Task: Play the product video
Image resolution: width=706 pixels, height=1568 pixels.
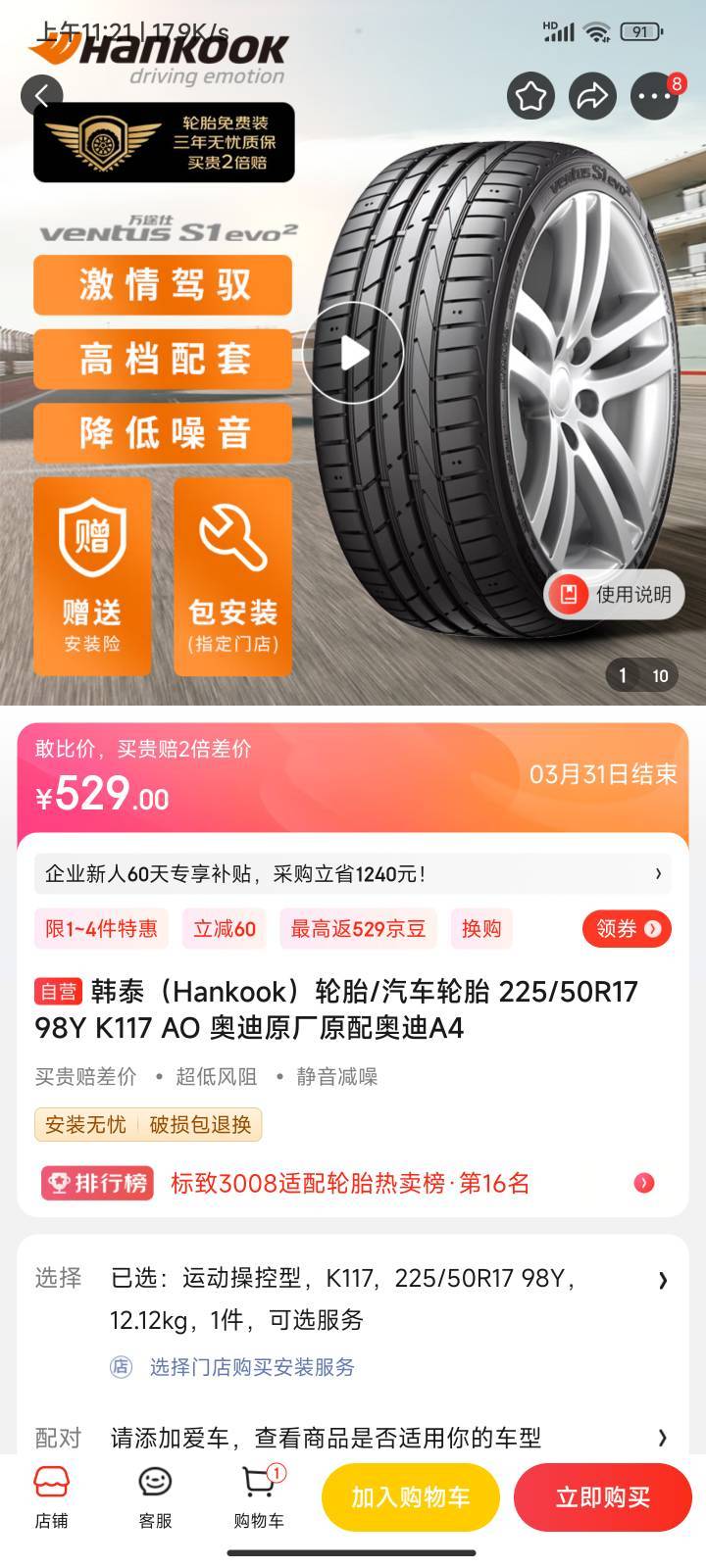Action: pyautogui.click(x=353, y=354)
